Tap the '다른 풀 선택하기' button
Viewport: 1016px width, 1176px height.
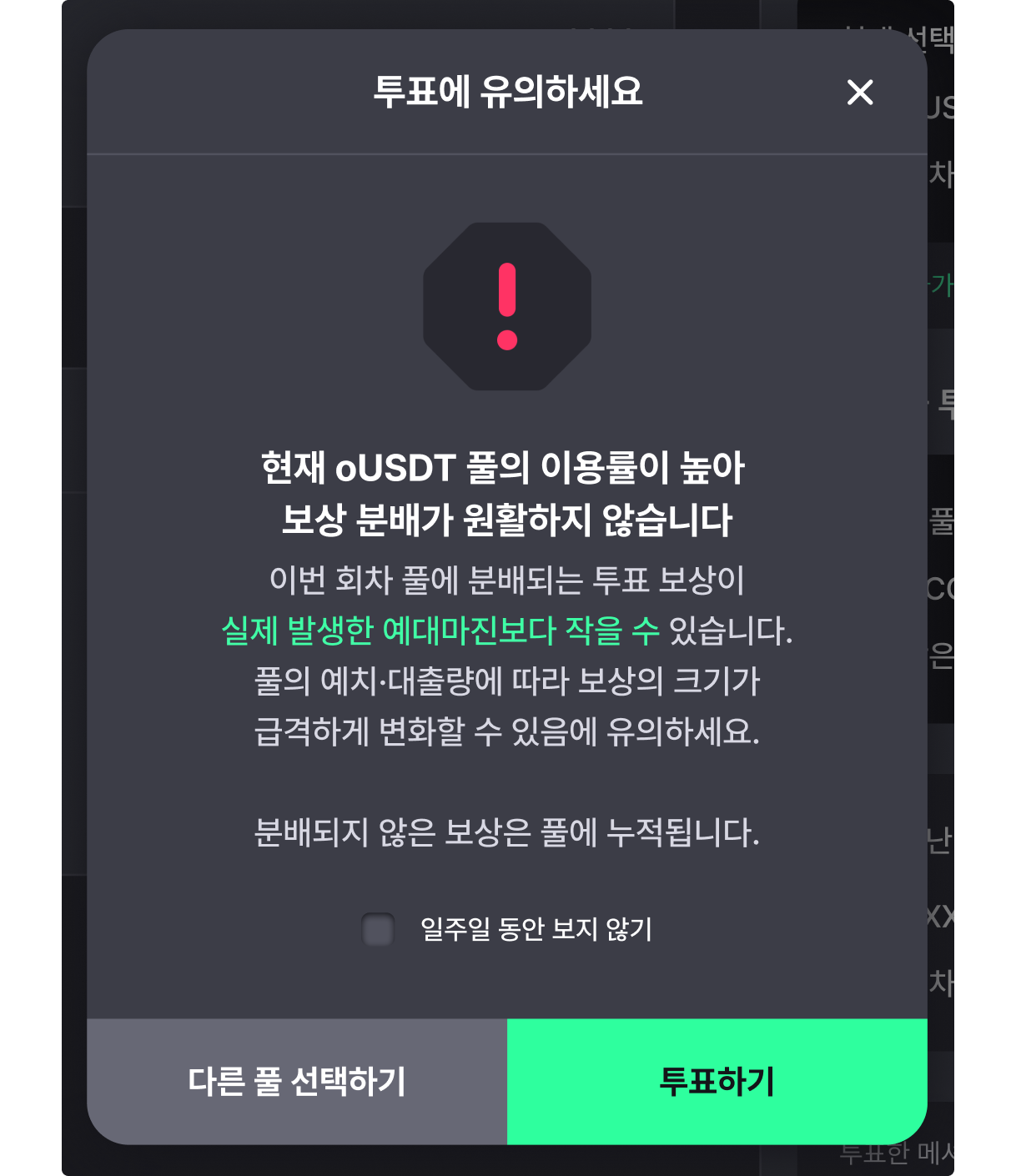(x=297, y=1082)
